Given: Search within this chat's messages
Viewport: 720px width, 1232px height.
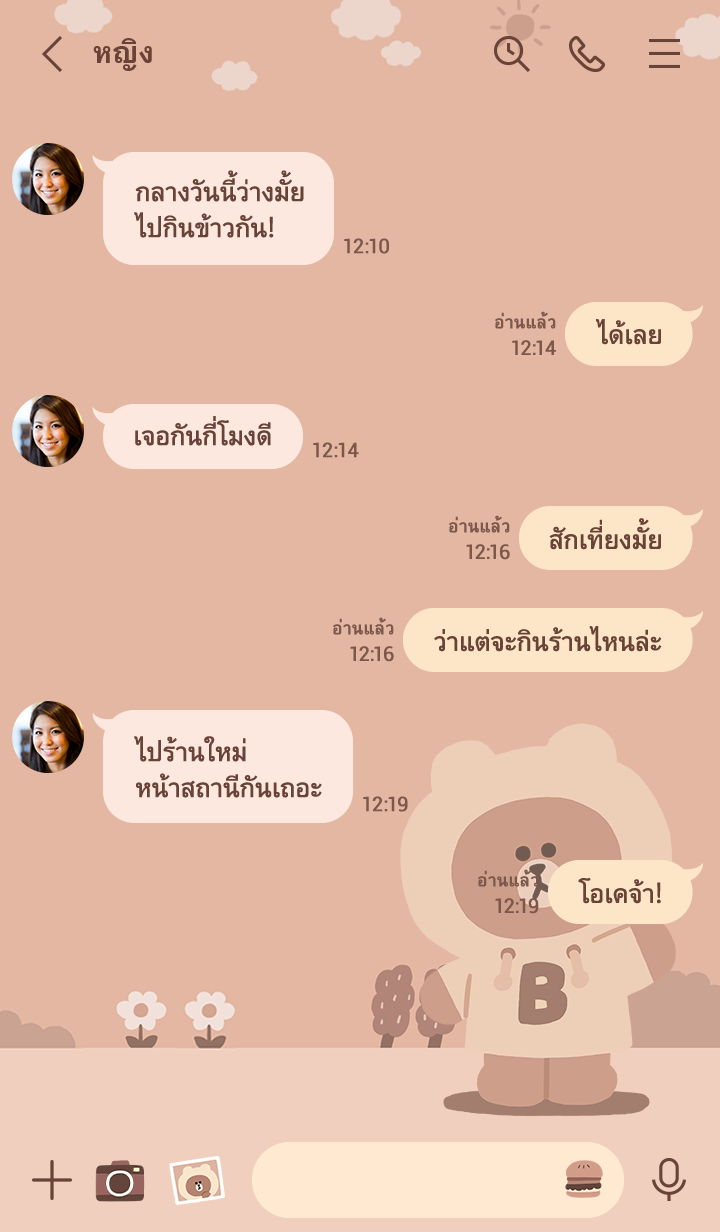Looking at the screenshot, I should point(511,54).
